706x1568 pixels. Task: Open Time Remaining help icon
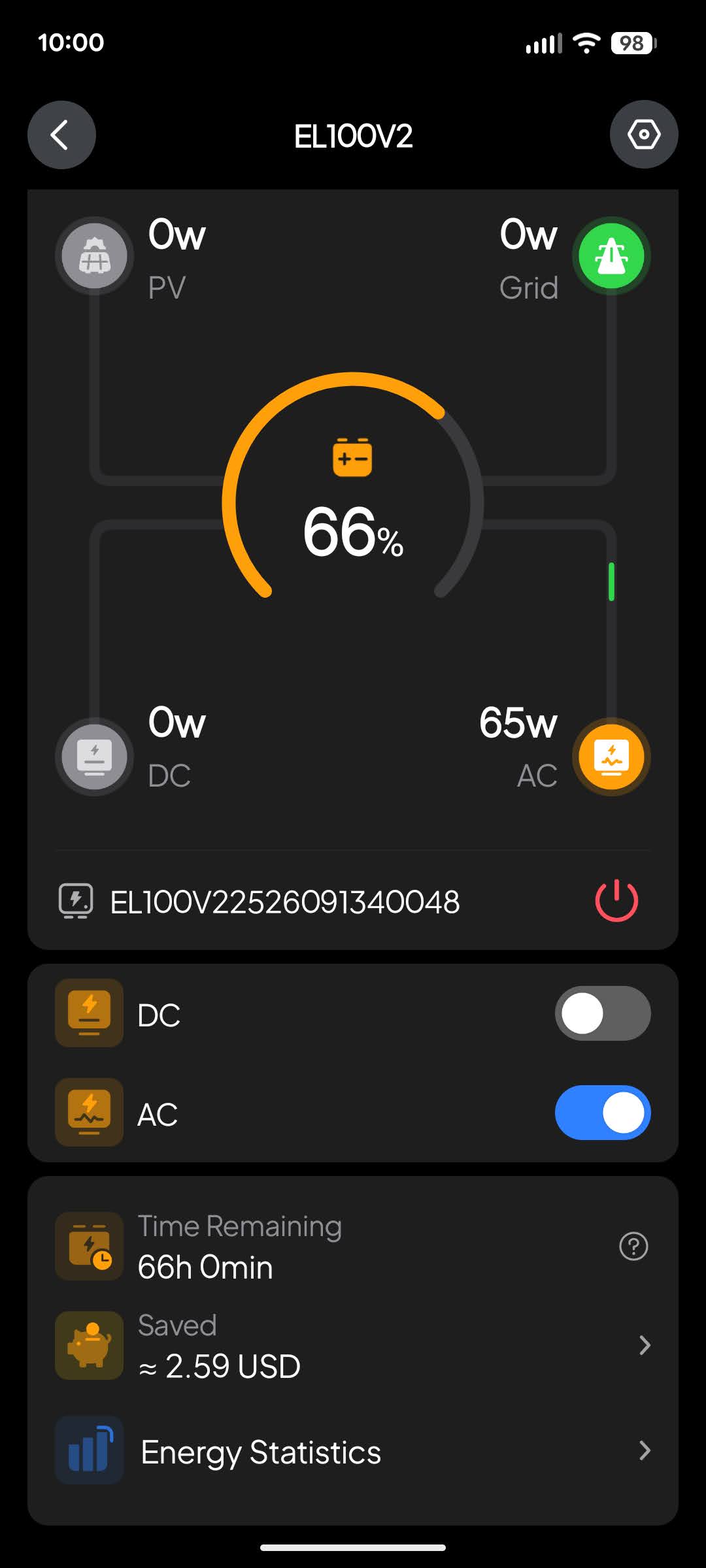point(633,1247)
